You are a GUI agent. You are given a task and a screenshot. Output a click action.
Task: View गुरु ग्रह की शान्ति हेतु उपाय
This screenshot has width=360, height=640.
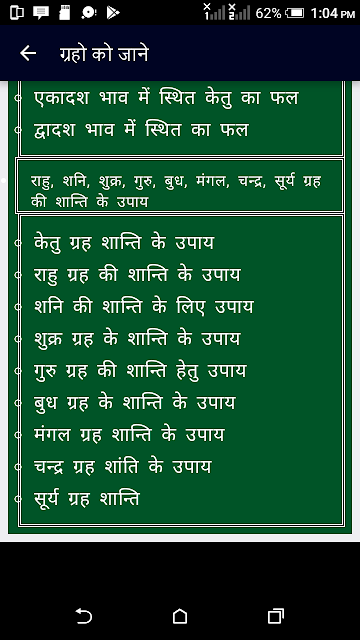(140, 371)
